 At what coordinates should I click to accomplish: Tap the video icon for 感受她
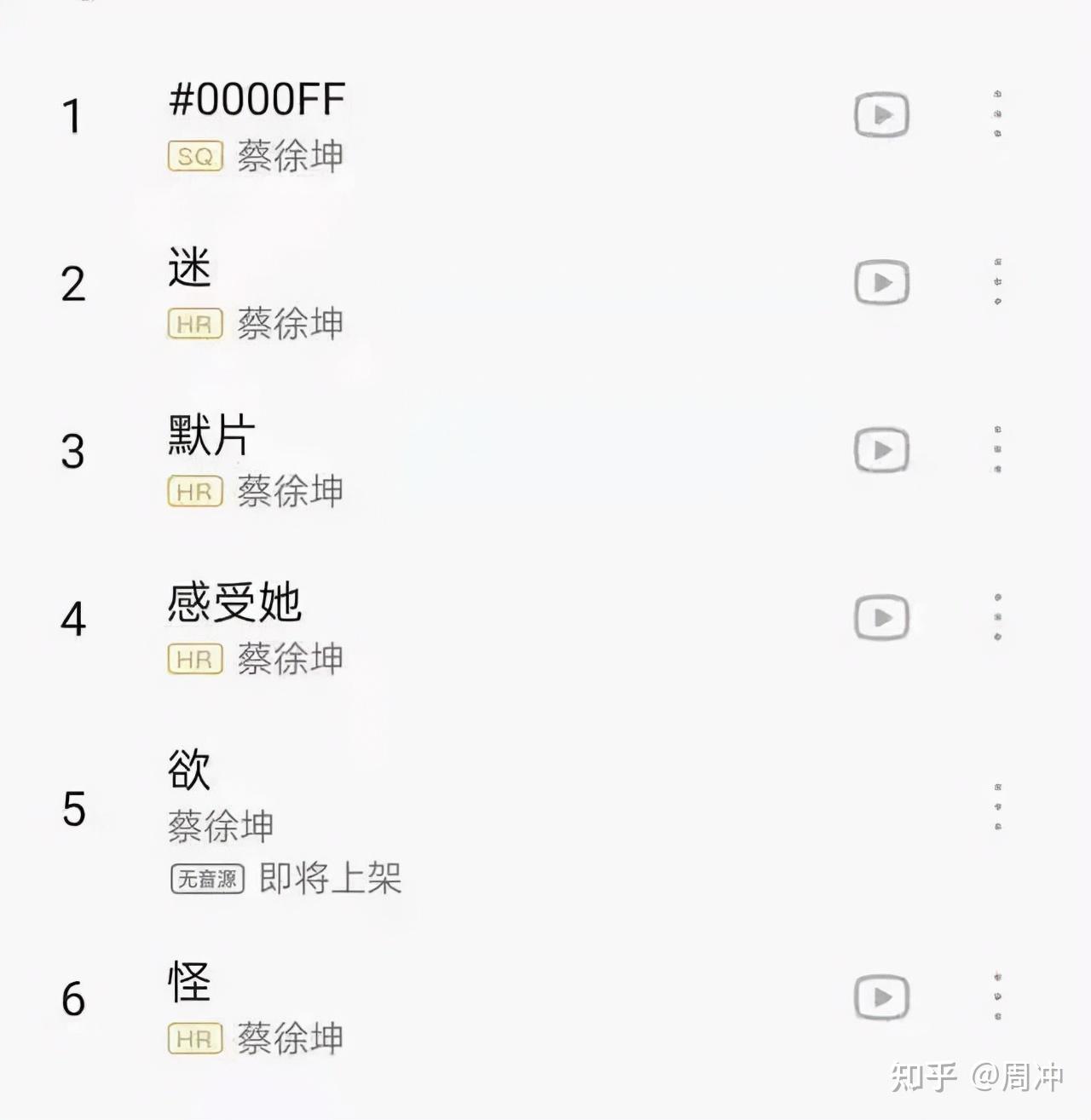pyautogui.click(x=881, y=618)
